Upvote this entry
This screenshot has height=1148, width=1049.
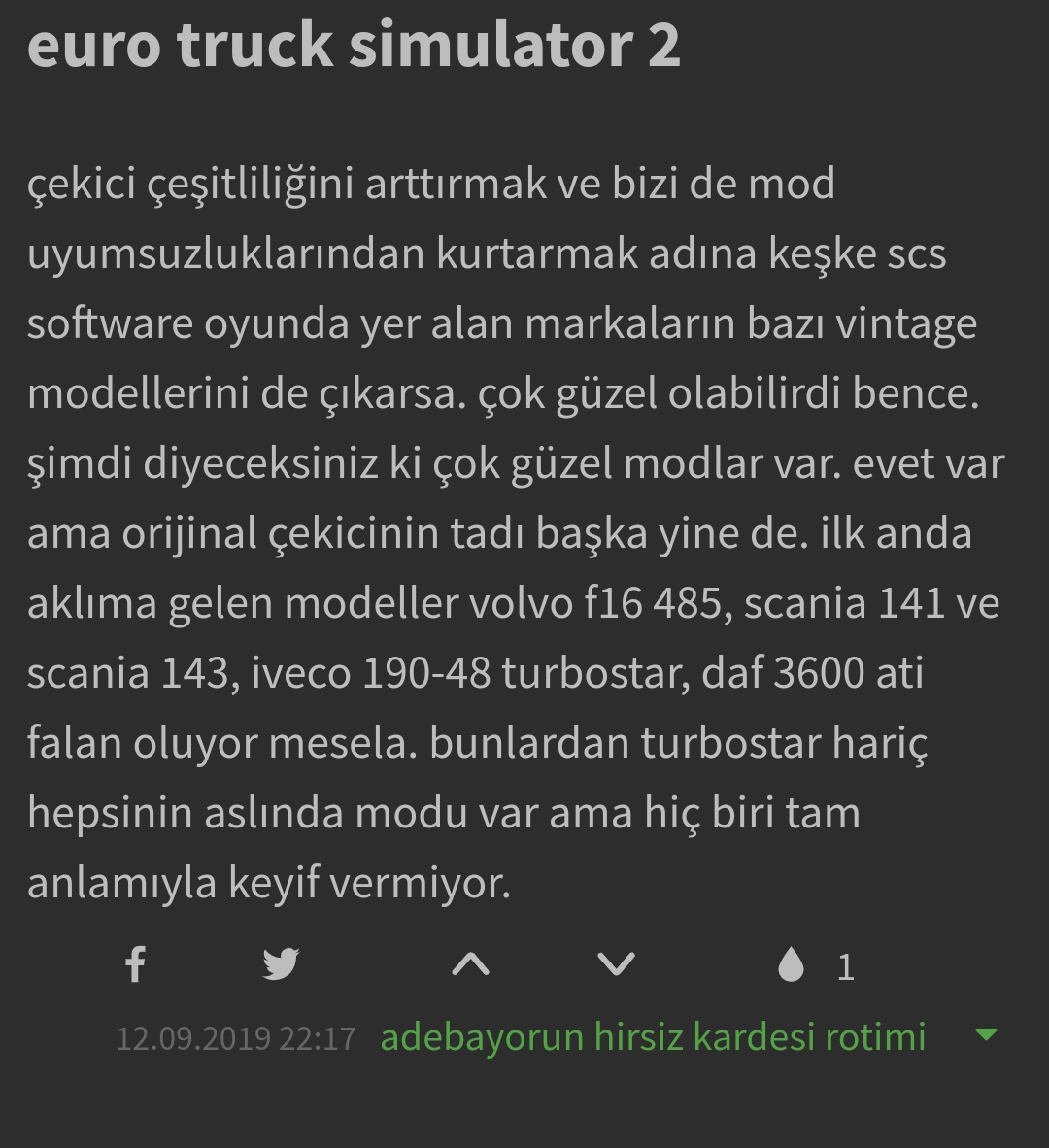click(x=471, y=964)
